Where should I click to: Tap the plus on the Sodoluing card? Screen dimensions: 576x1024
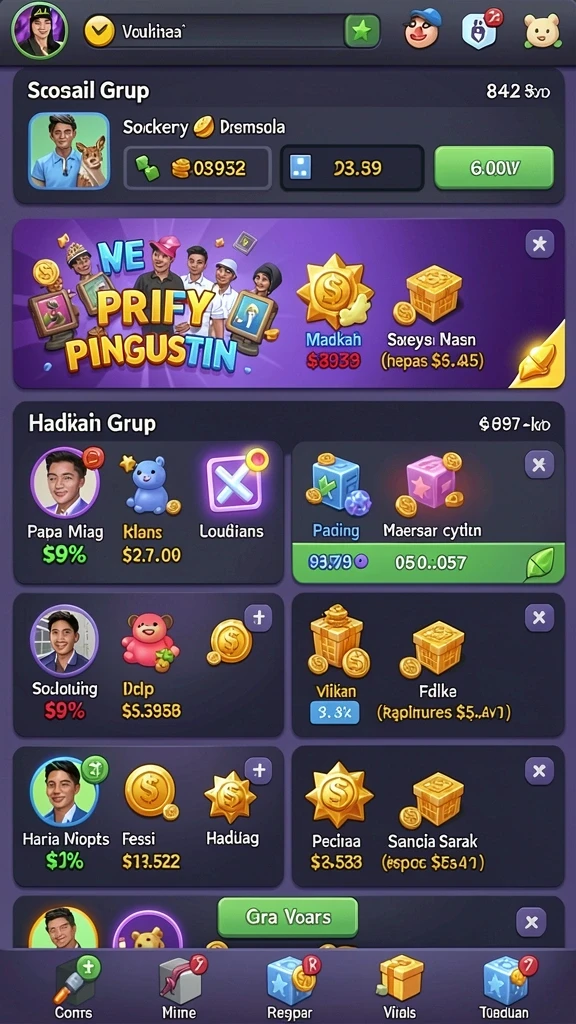[258, 618]
